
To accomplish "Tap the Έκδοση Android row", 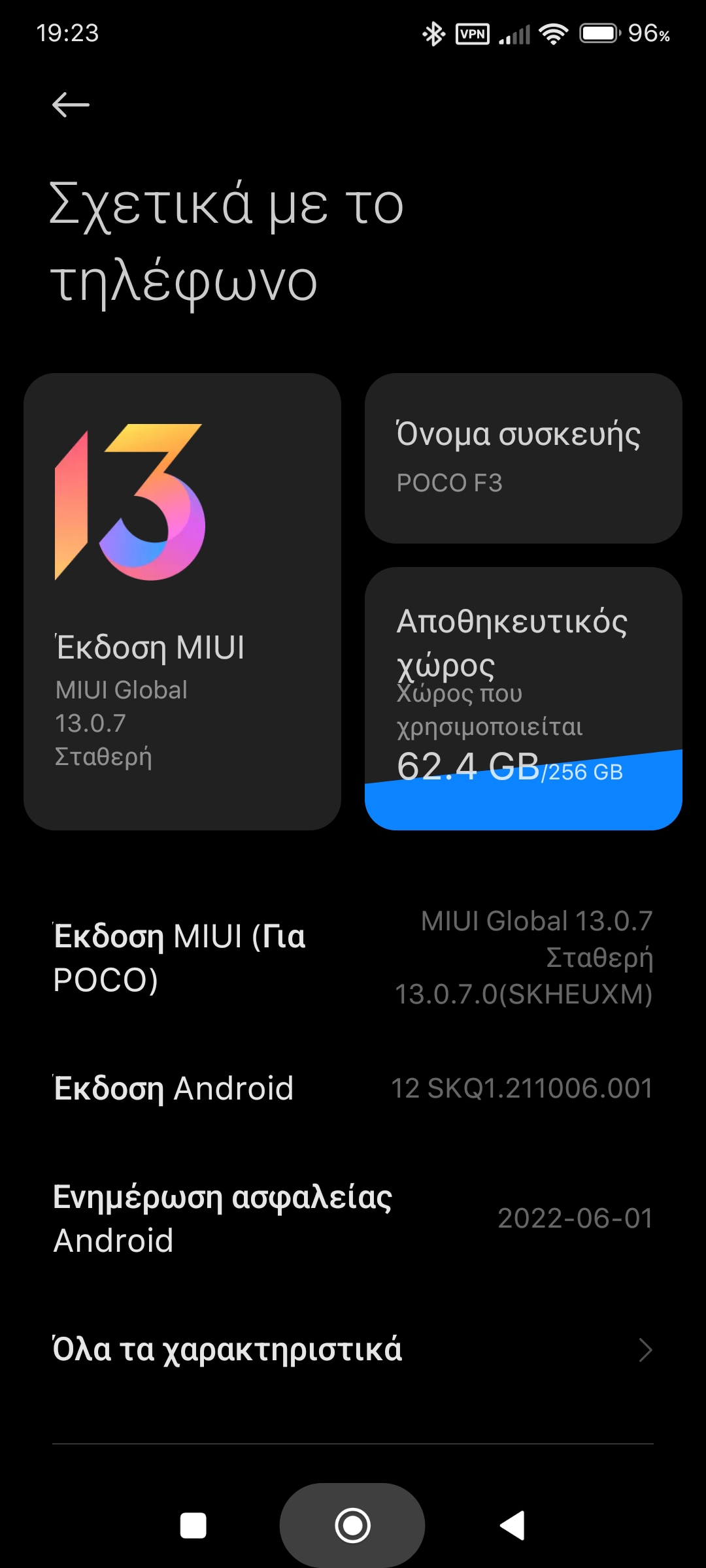I will point(353,1088).
